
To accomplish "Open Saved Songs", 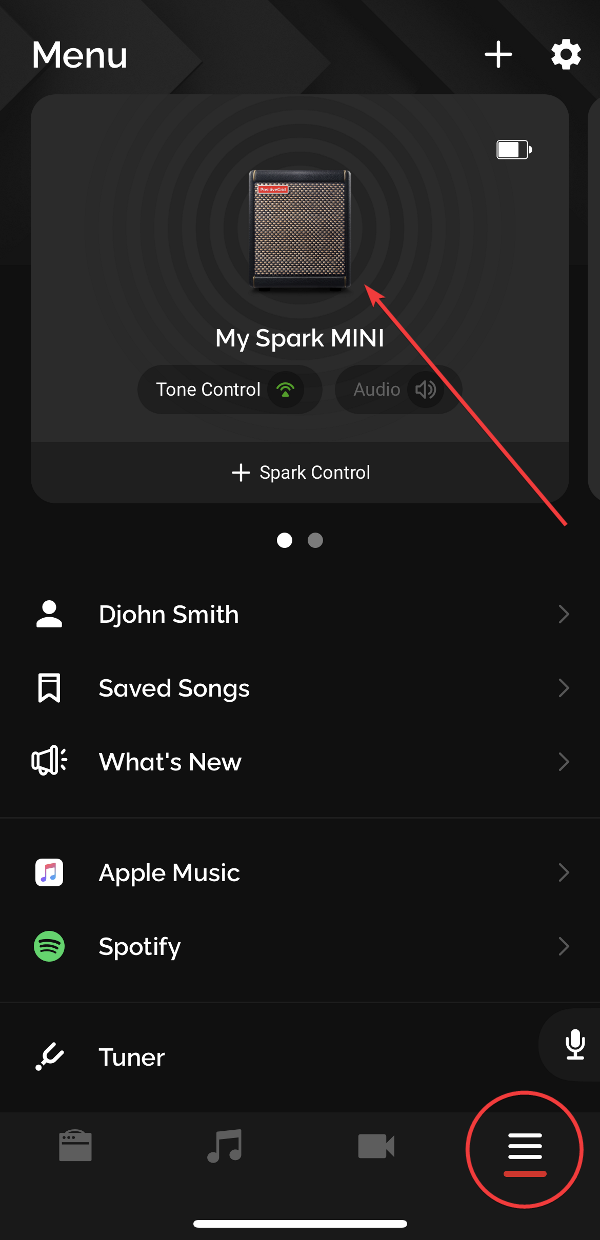I will point(300,688).
